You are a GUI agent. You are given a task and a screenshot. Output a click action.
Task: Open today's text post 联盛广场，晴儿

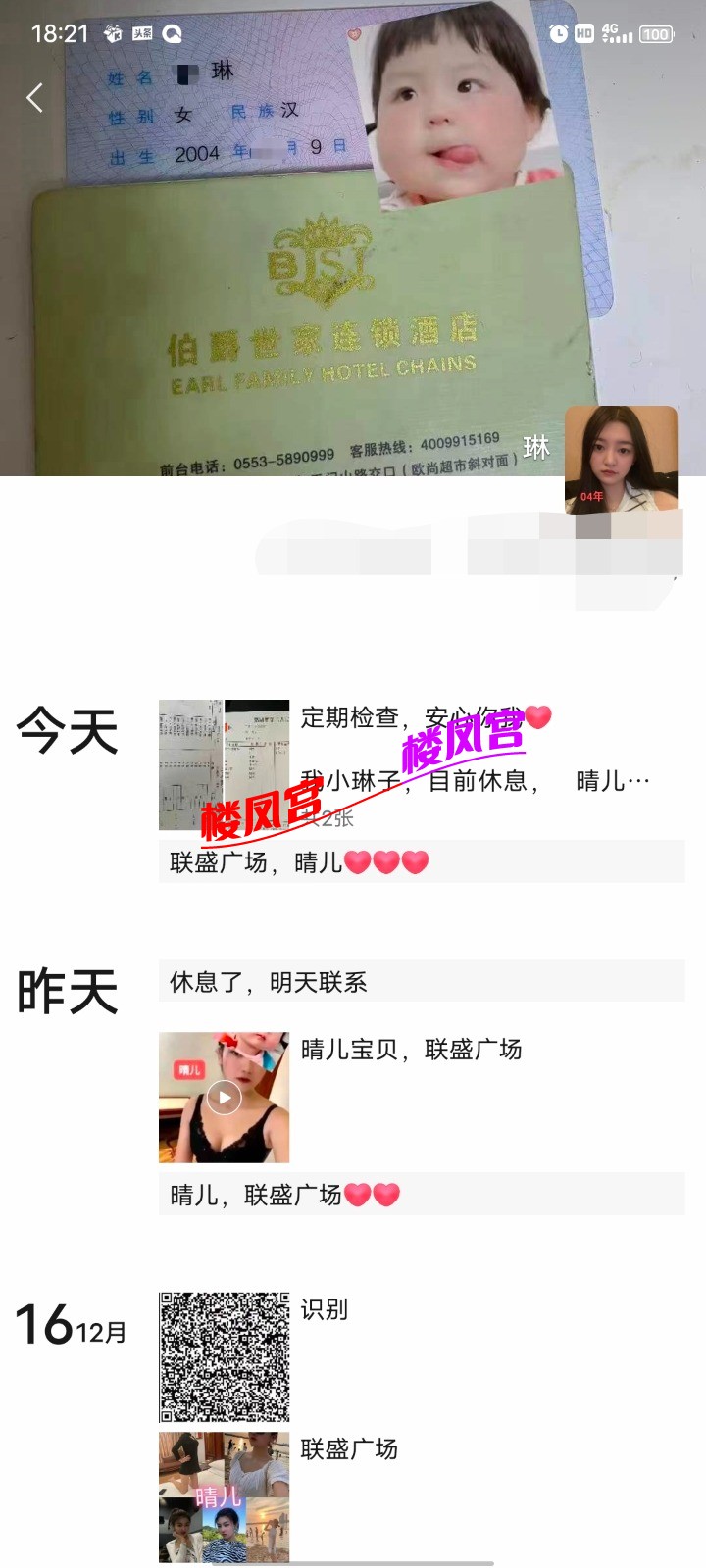tap(421, 862)
